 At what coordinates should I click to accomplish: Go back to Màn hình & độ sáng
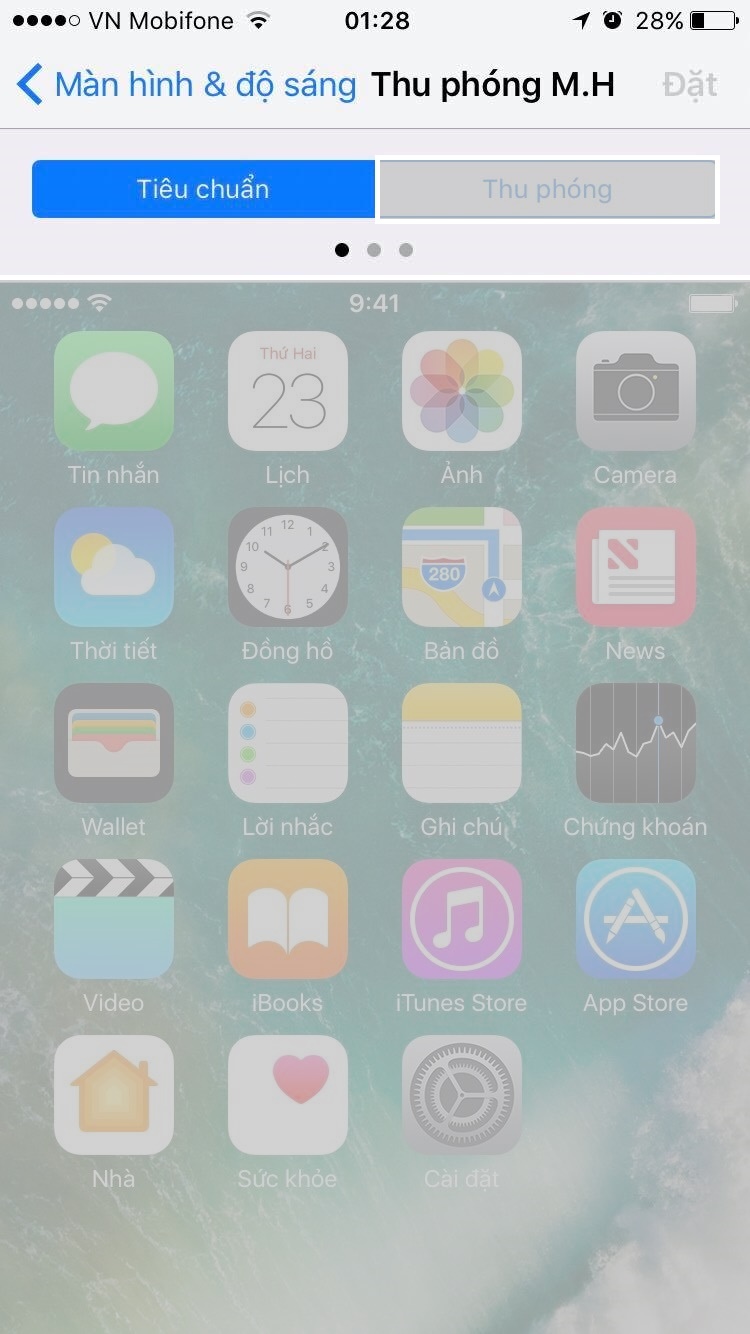click(187, 85)
